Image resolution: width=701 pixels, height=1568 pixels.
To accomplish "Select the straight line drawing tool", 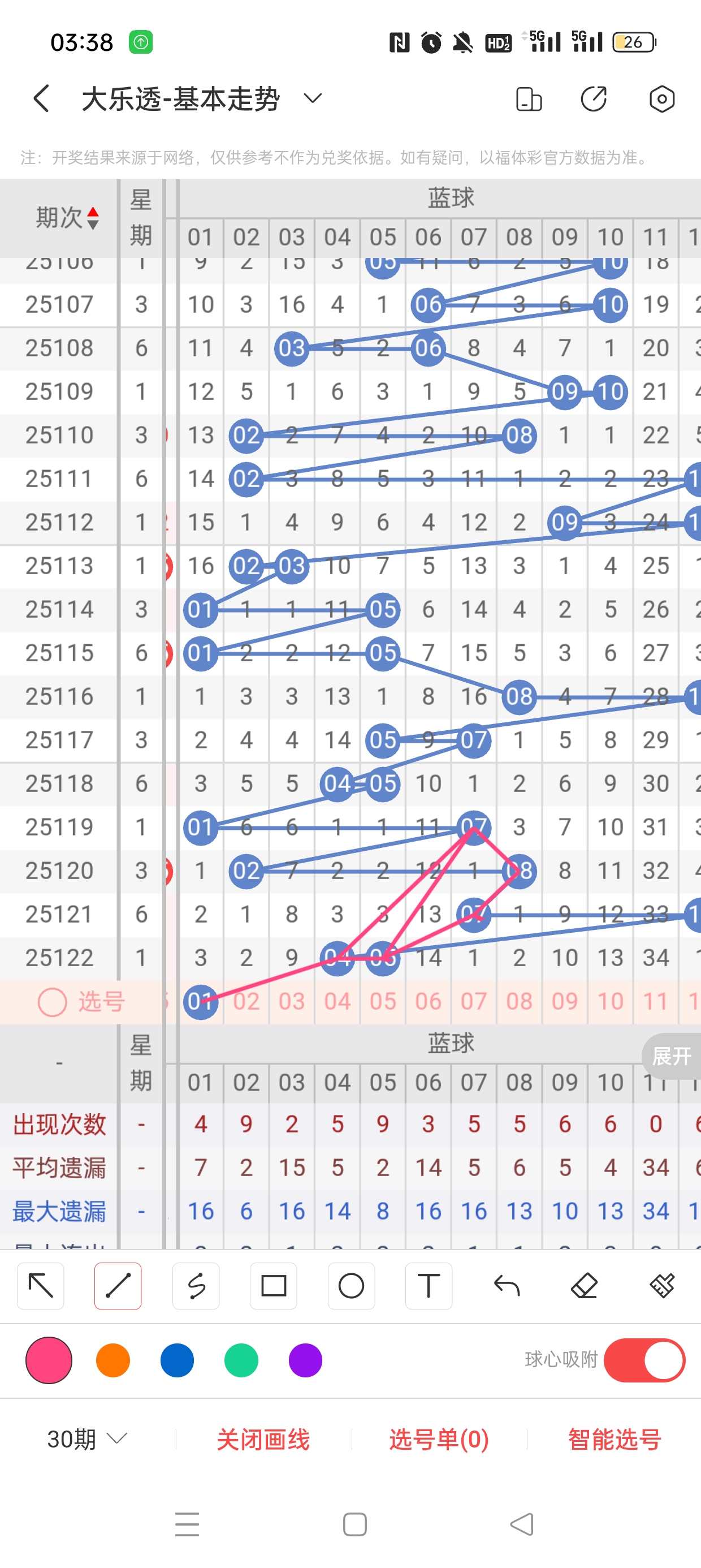I will 118,1286.
